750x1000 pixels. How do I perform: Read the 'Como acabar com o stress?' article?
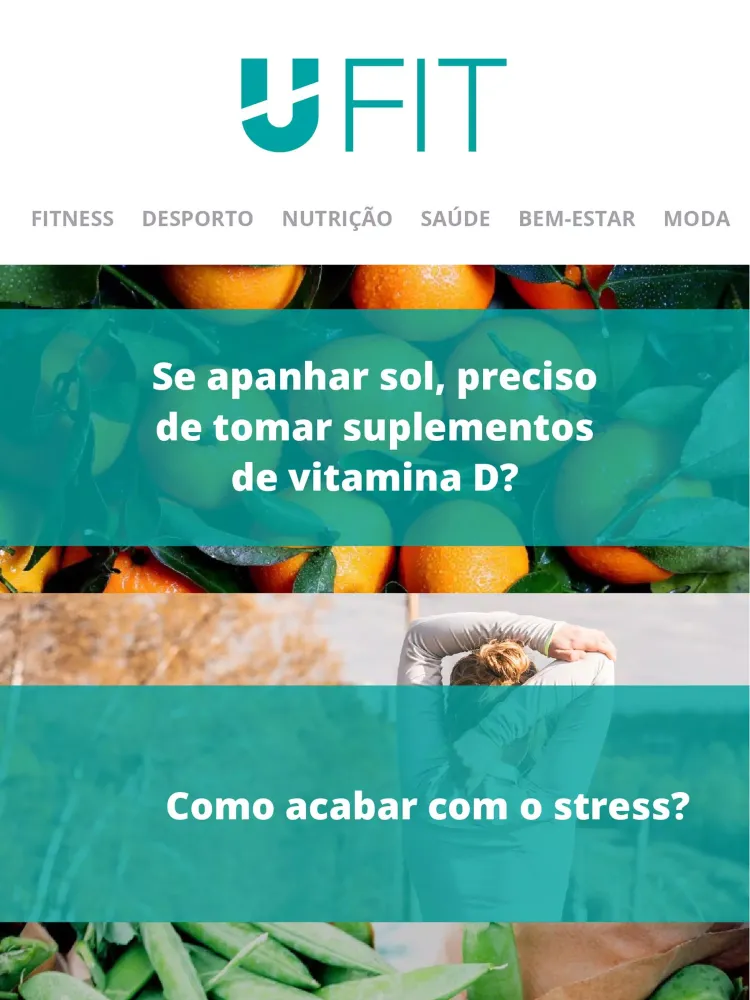pyautogui.click(x=427, y=805)
